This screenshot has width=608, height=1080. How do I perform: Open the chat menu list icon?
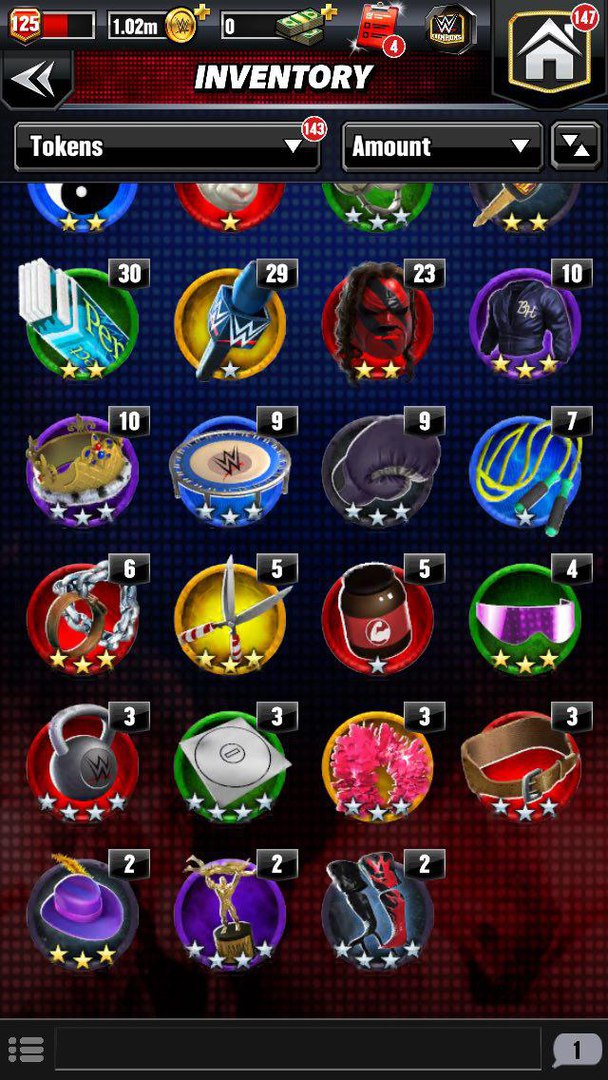(25, 1049)
